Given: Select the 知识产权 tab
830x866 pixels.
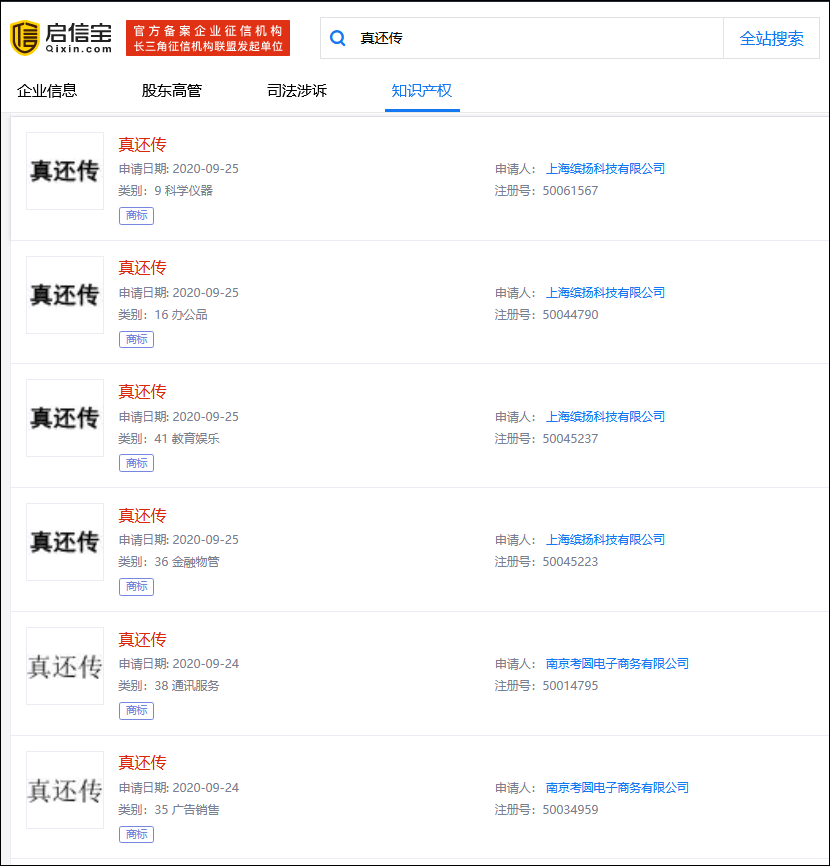Looking at the screenshot, I should point(422,91).
